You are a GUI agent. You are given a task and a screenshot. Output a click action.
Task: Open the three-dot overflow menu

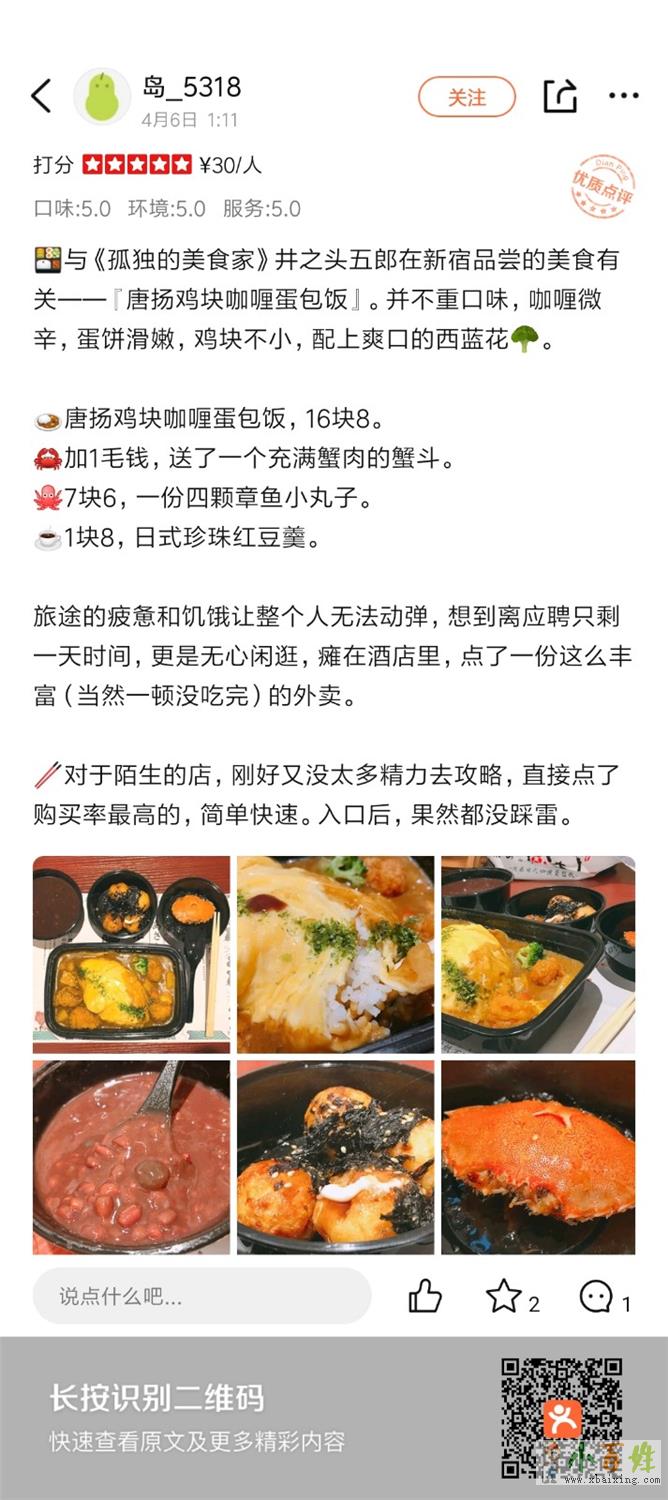[623, 97]
